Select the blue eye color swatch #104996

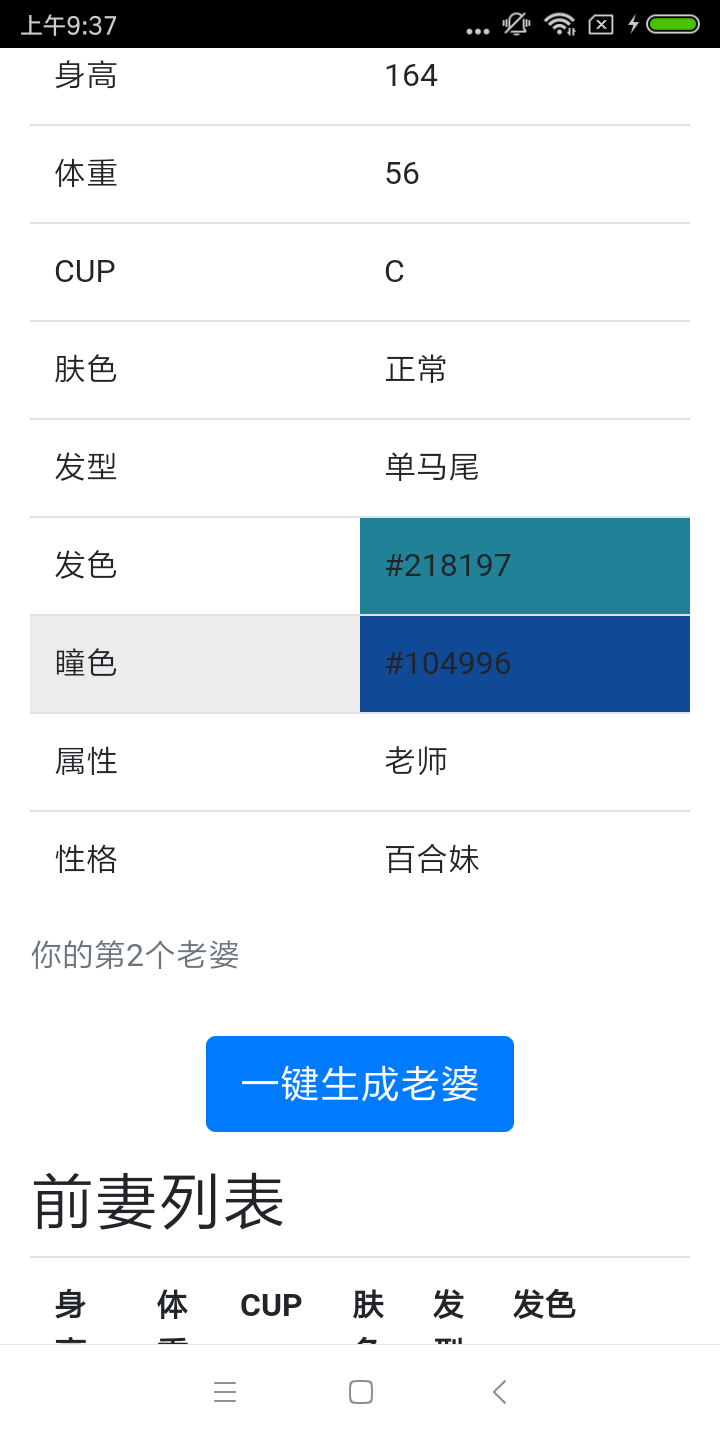coord(525,664)
